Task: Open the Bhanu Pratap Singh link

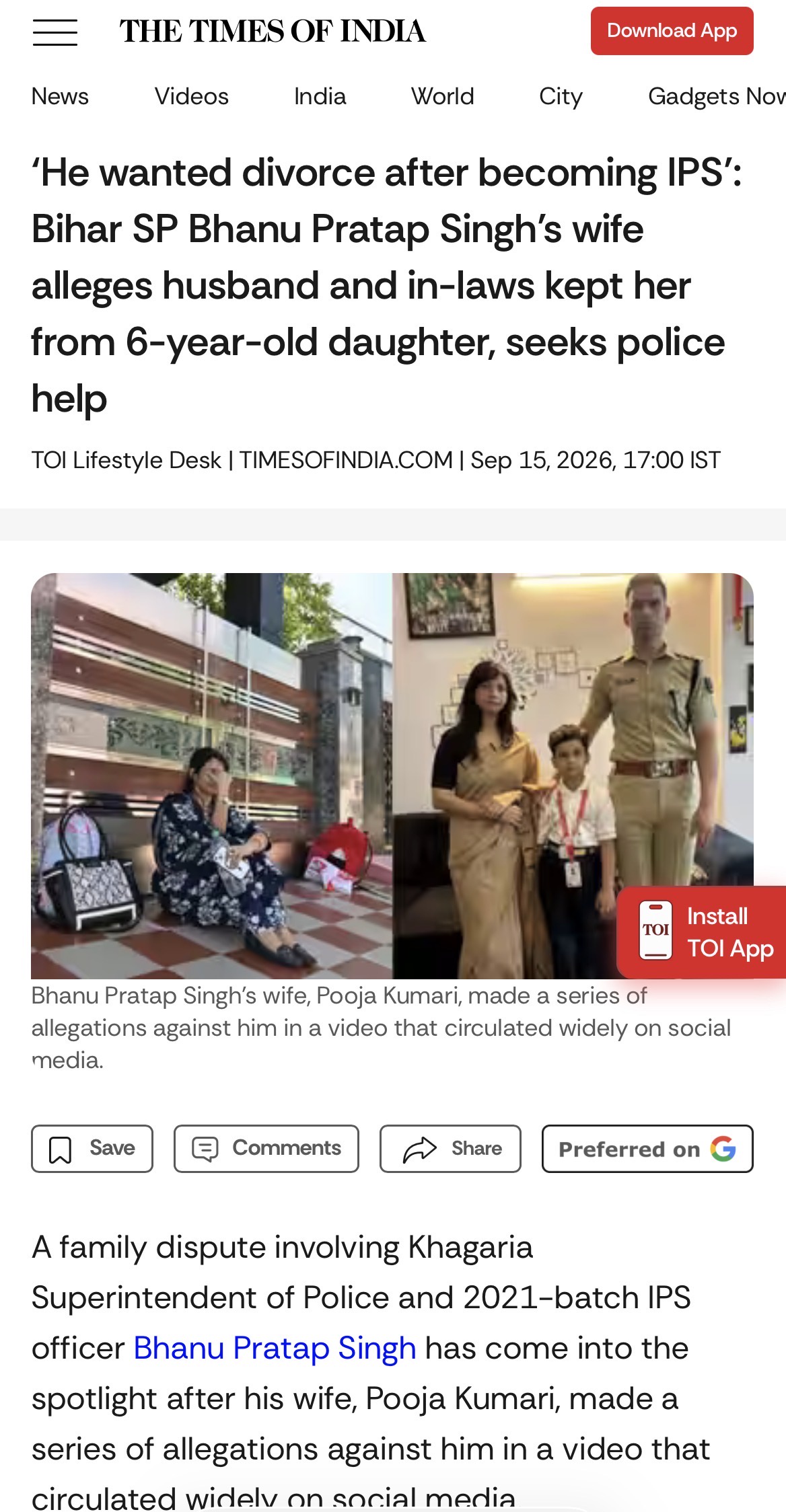Action: (275, 1348)
